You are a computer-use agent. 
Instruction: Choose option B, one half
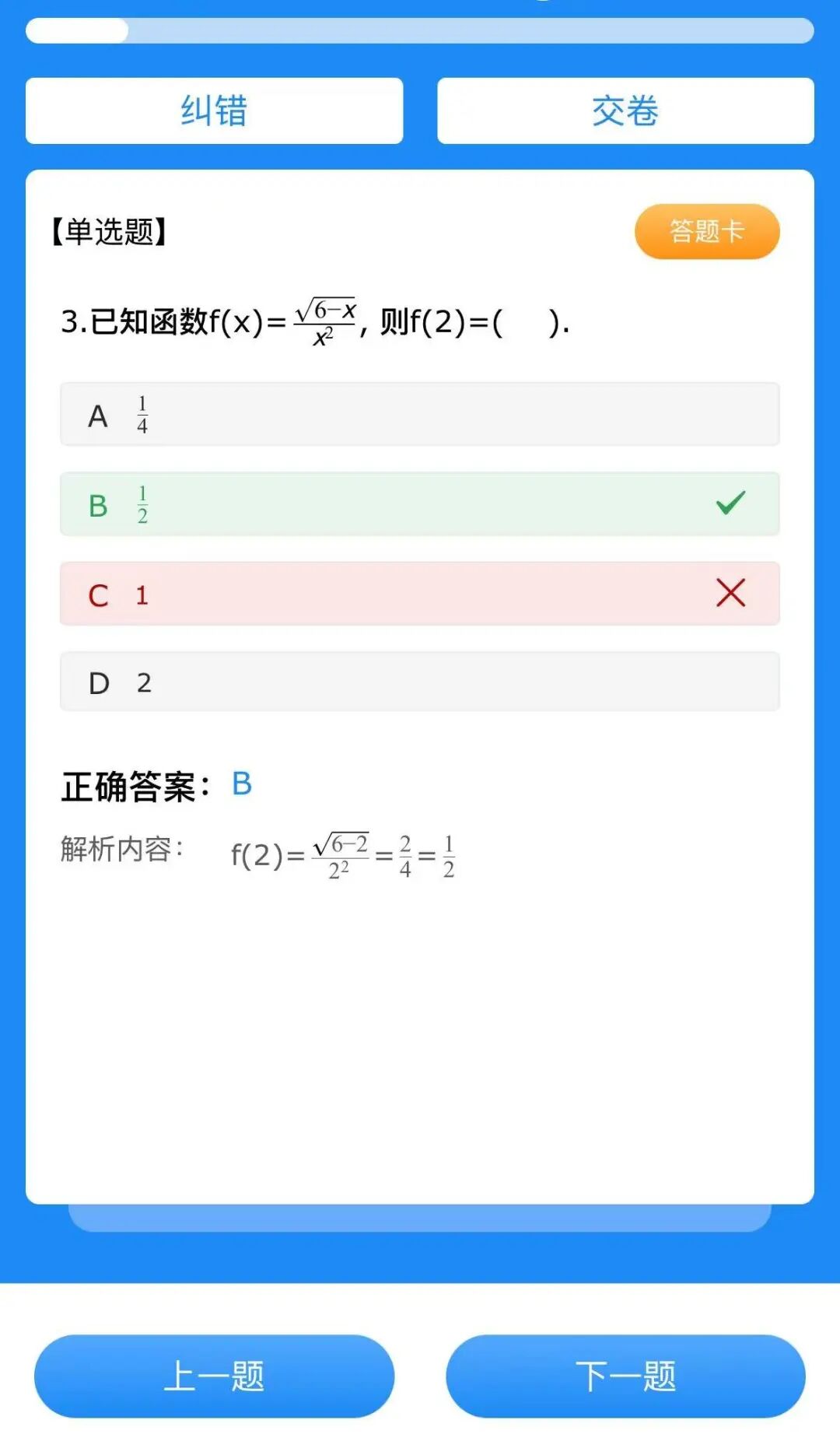(x=419, y=504)
